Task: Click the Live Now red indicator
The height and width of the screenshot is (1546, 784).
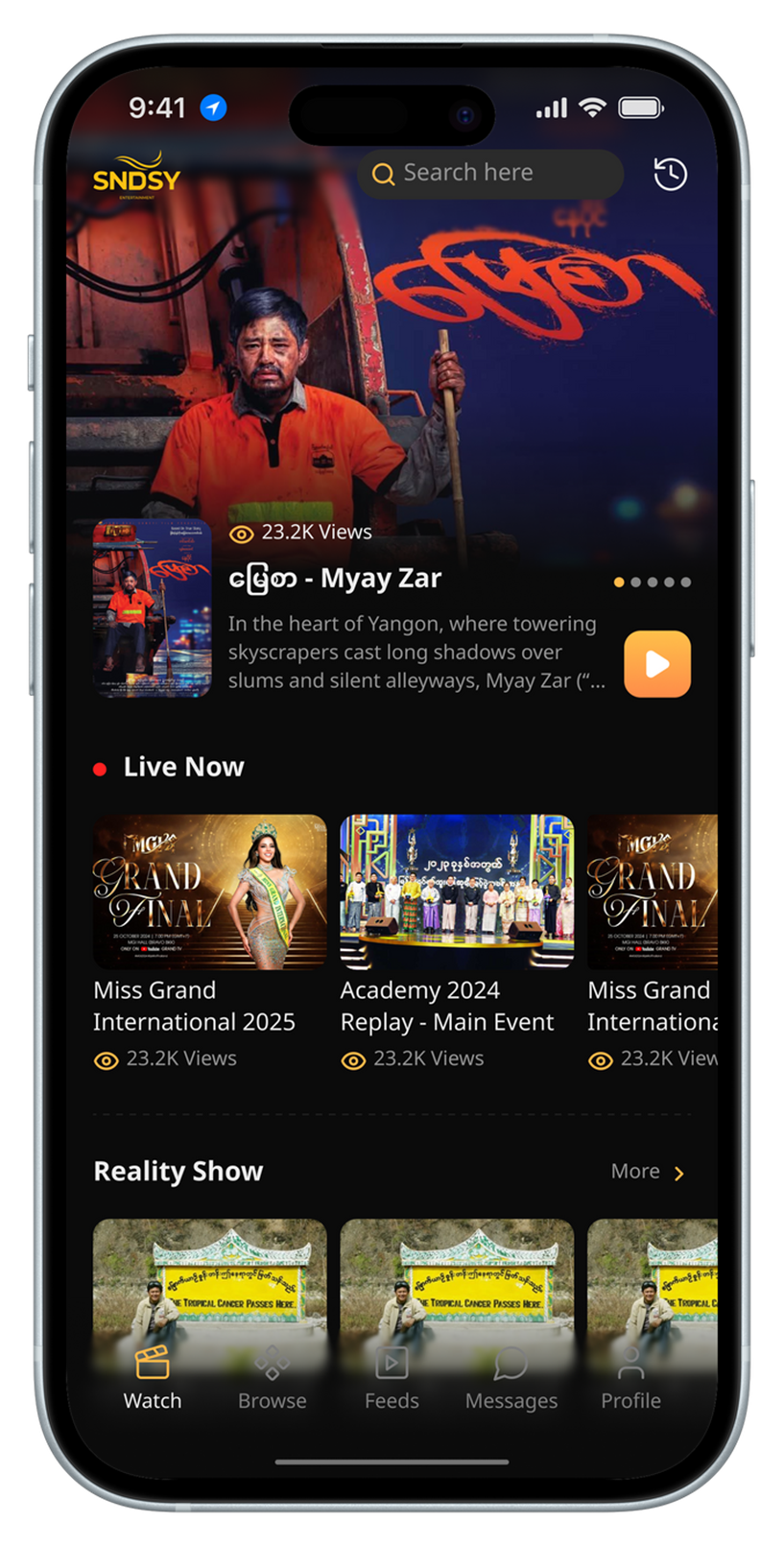Action: tap(99, 767)
